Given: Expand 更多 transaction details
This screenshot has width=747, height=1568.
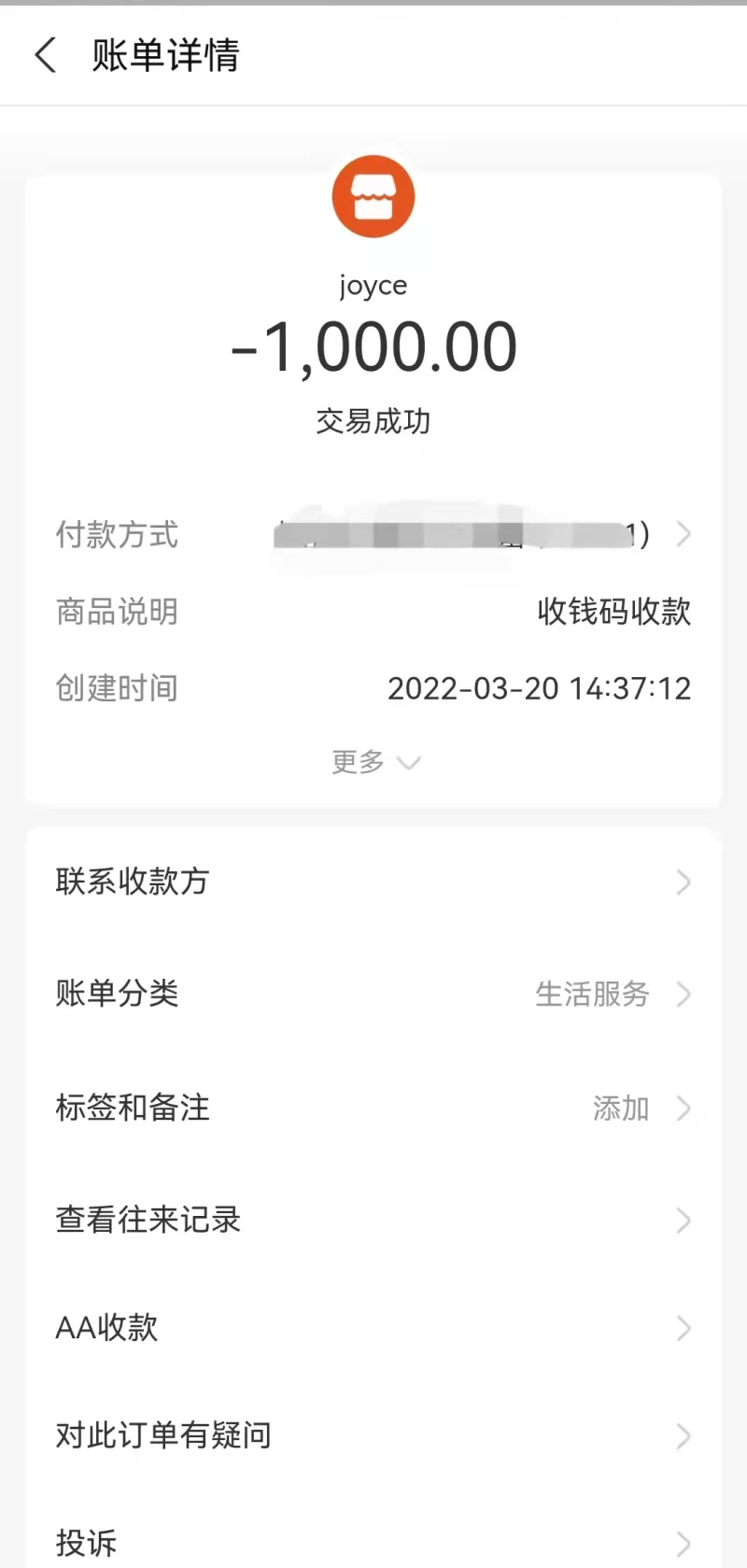Looking at the screenshot, I should tap(374, 762).
